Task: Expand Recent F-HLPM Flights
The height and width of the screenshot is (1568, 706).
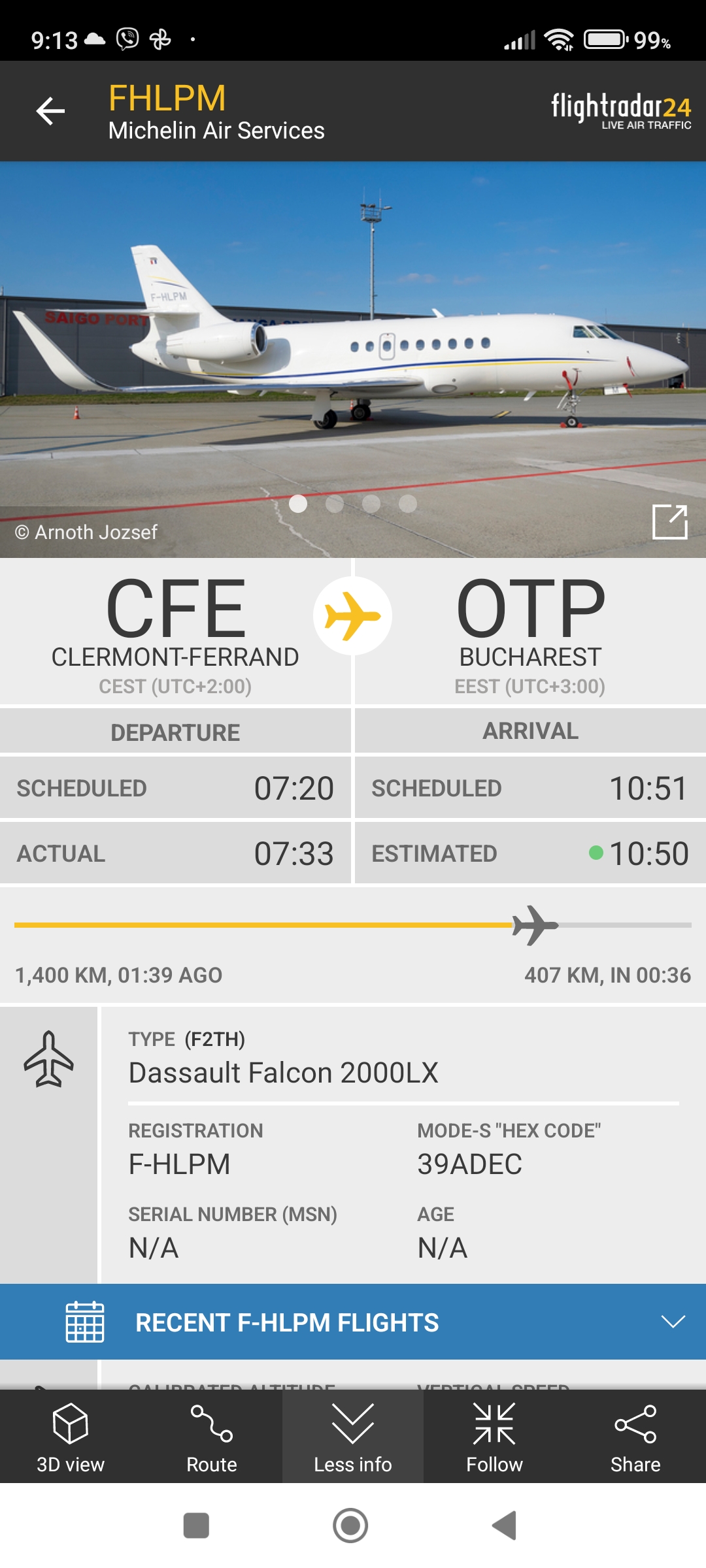Action: [x=353, y=1322]
